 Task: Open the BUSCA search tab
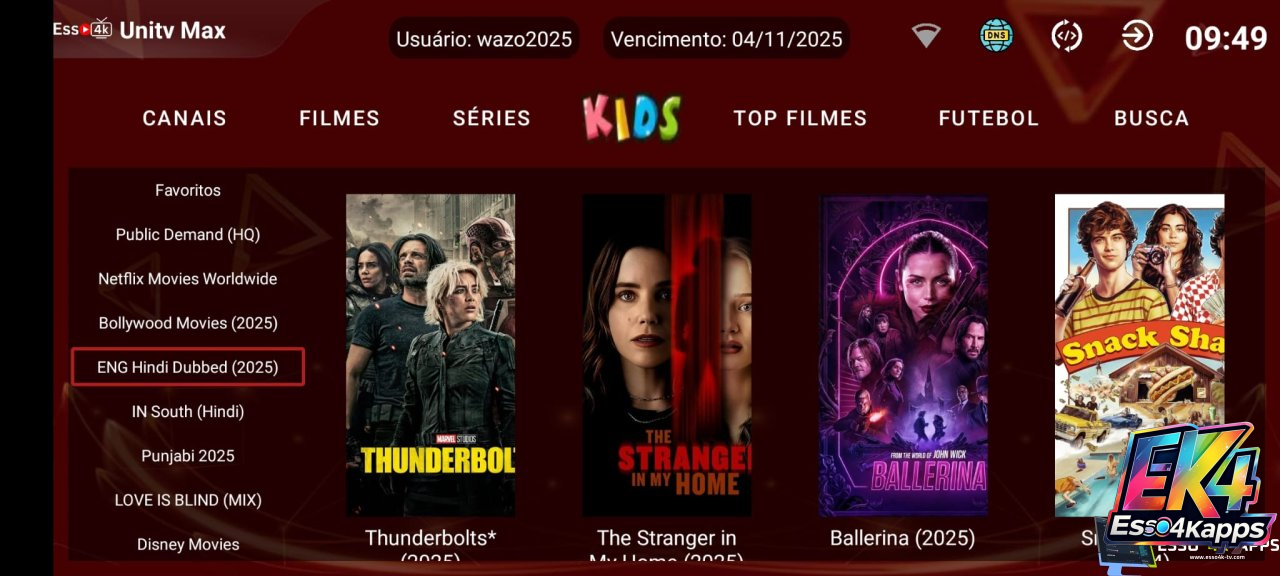click(1151, 118)
